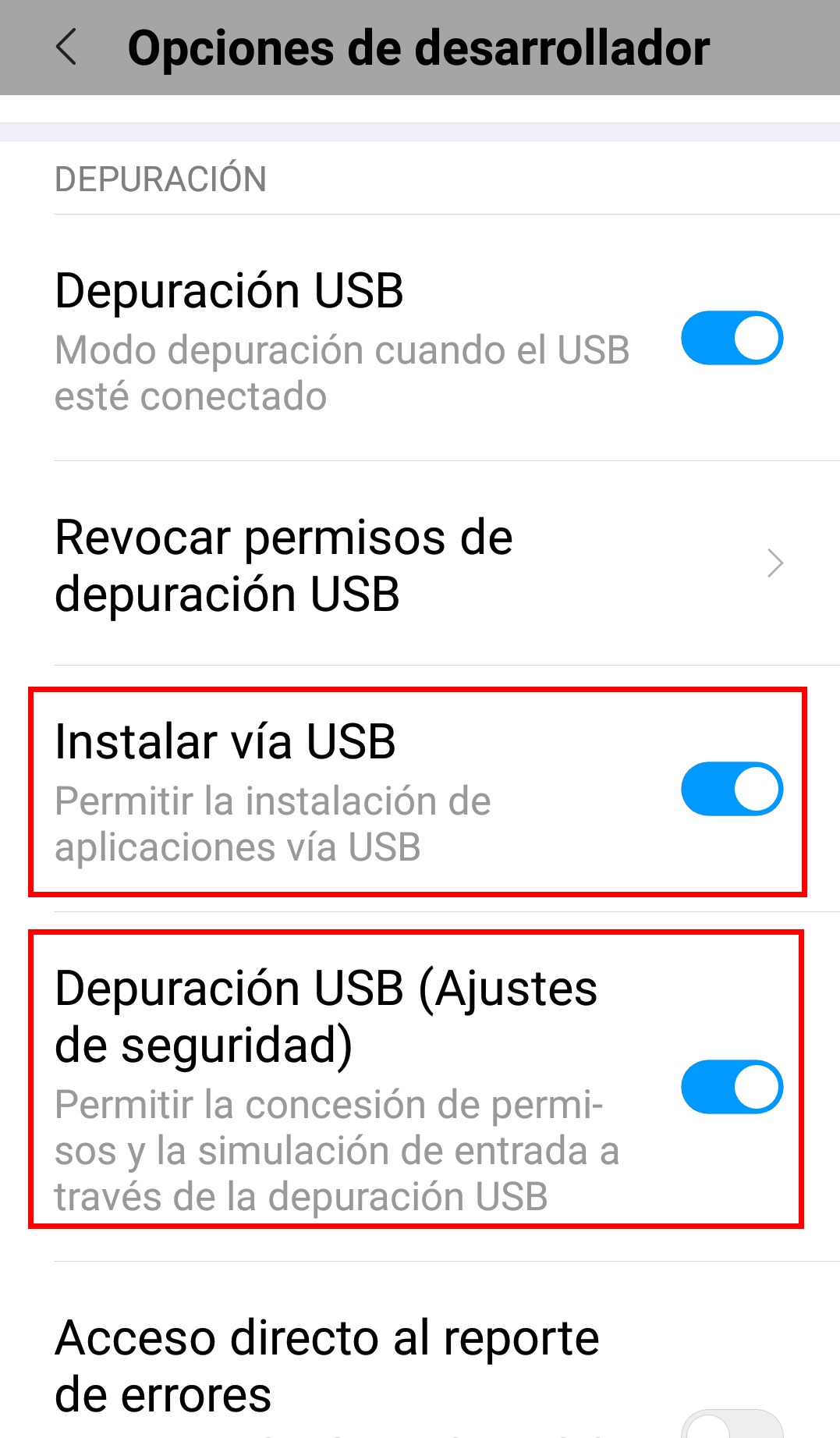Go back from Opciones de desarrollador
This screenshot has width=840, height=1438.
[x=67, y=48]
